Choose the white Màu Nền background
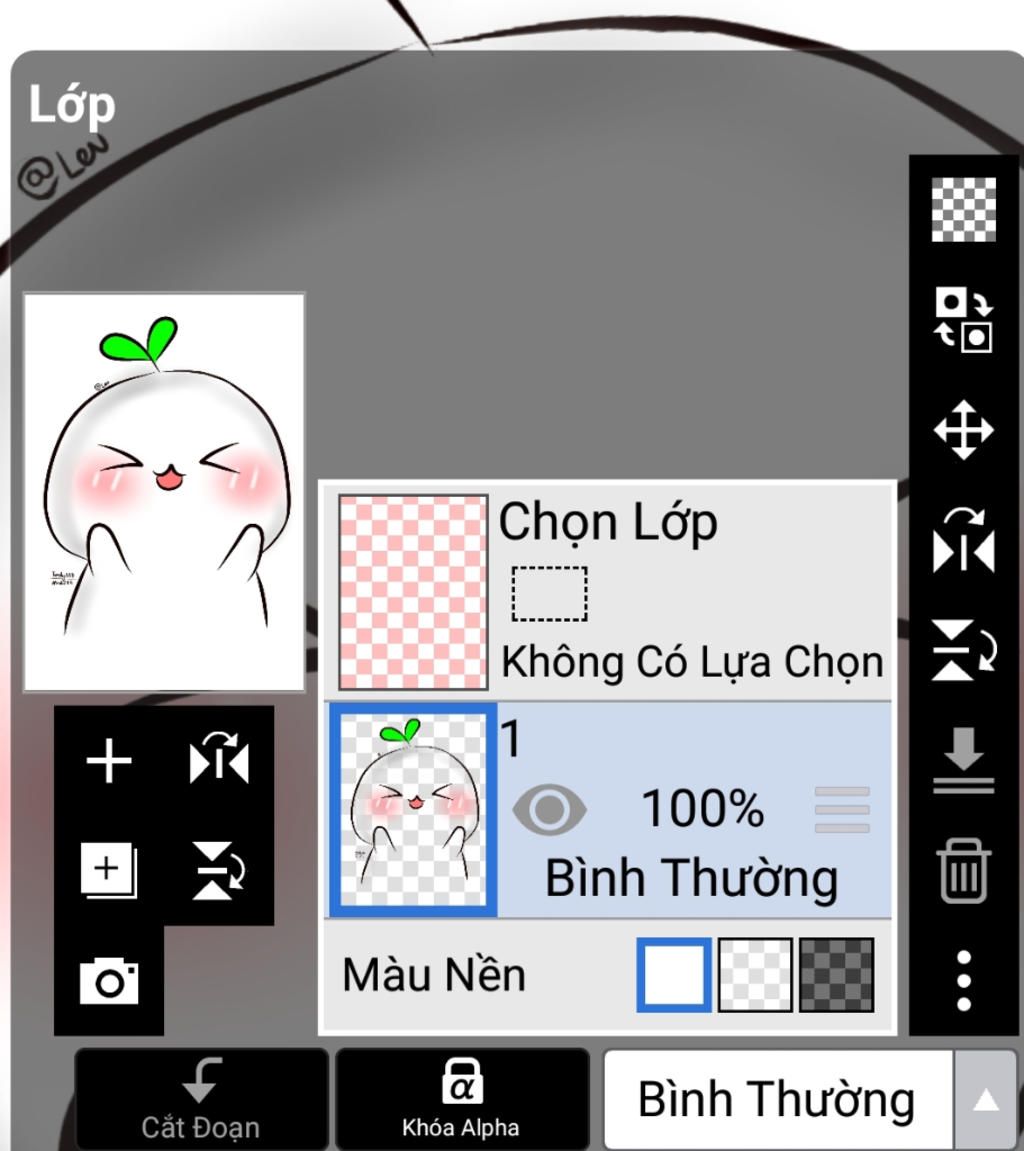This screenshot has height=1151, width=1024. click(674, 974)
